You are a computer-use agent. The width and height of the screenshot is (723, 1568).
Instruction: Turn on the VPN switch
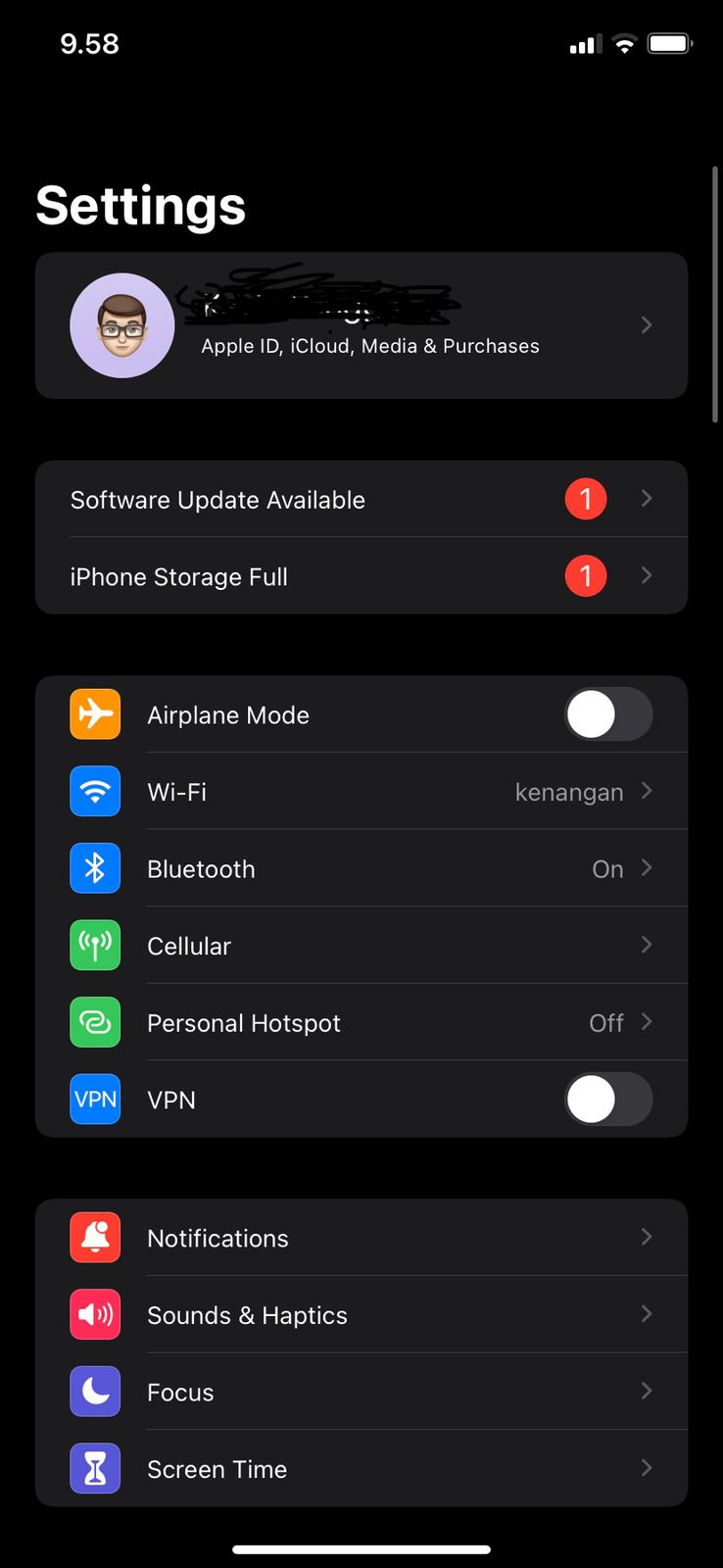pyautogui.click(x=608, y=1100)
